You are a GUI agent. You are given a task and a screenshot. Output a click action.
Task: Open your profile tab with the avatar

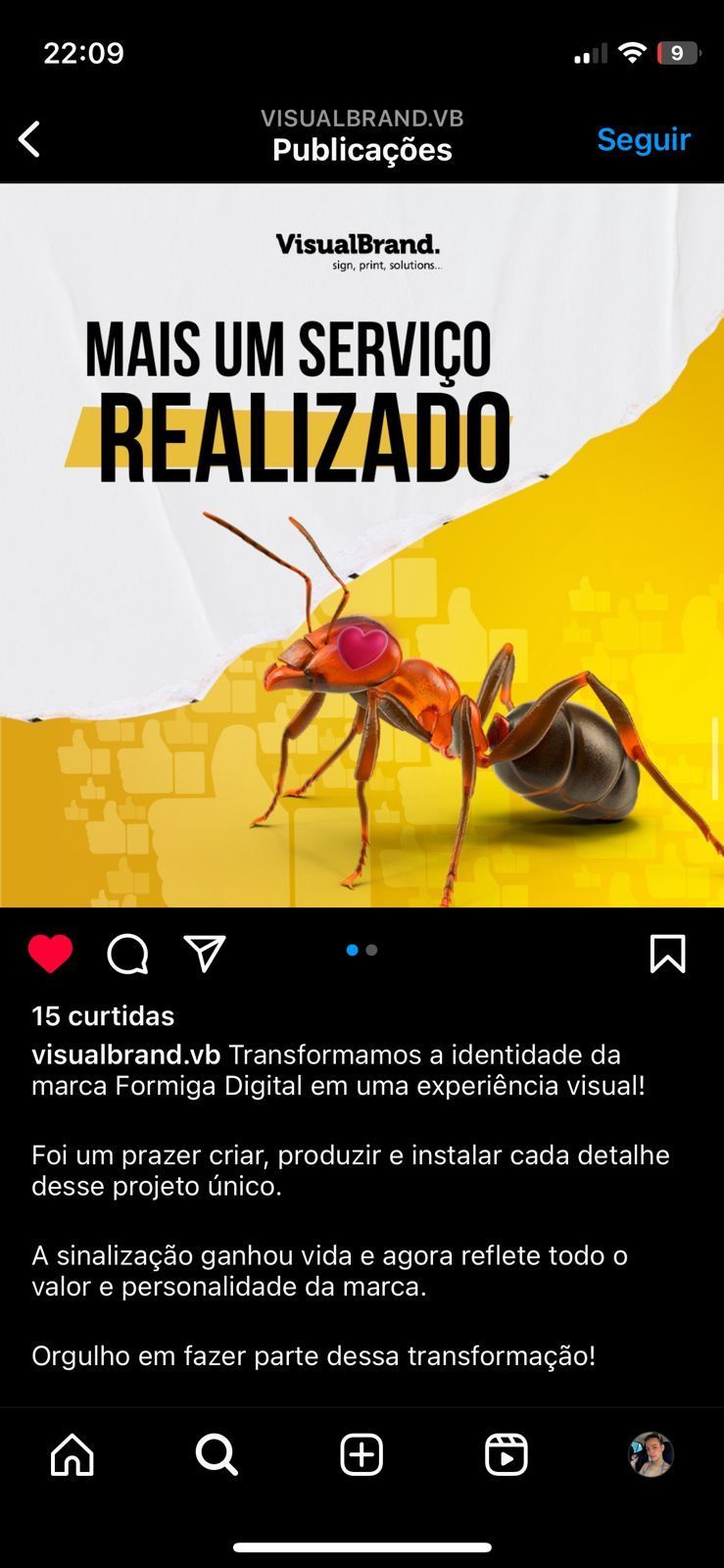coord(651,1454)
